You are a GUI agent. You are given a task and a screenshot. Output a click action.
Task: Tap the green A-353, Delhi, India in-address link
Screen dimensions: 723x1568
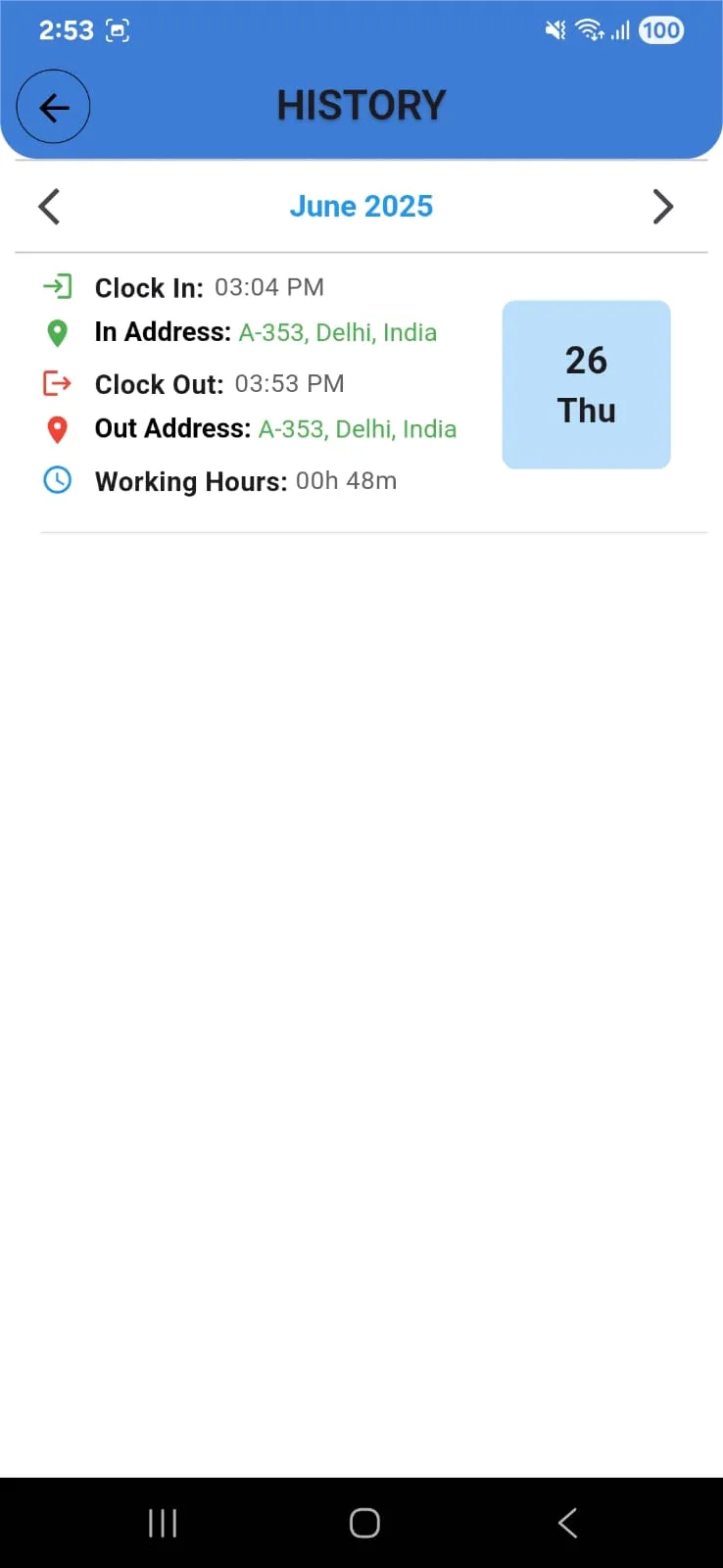coord(336,332)
